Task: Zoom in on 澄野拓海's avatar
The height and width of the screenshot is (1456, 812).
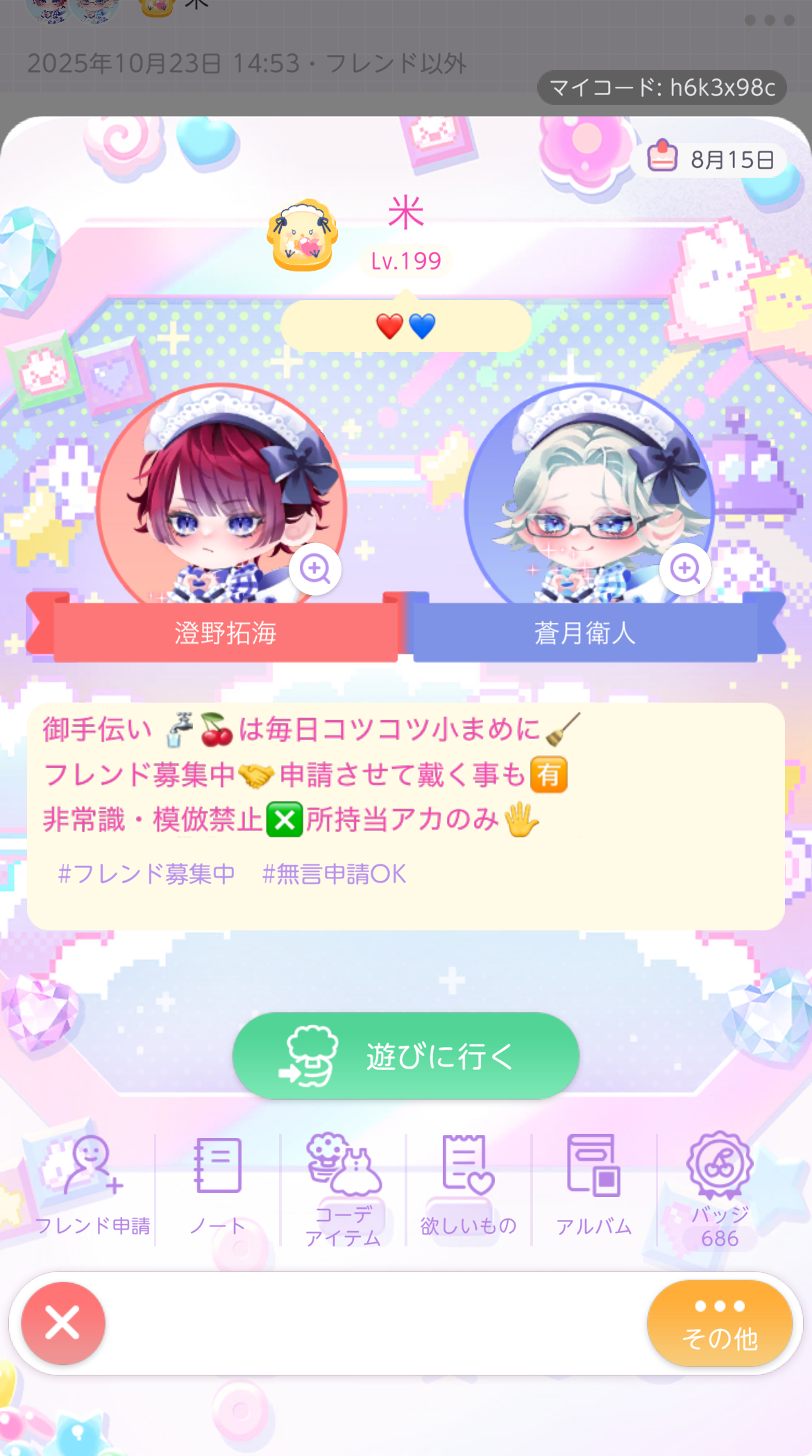Action: [x=315, y=569]
